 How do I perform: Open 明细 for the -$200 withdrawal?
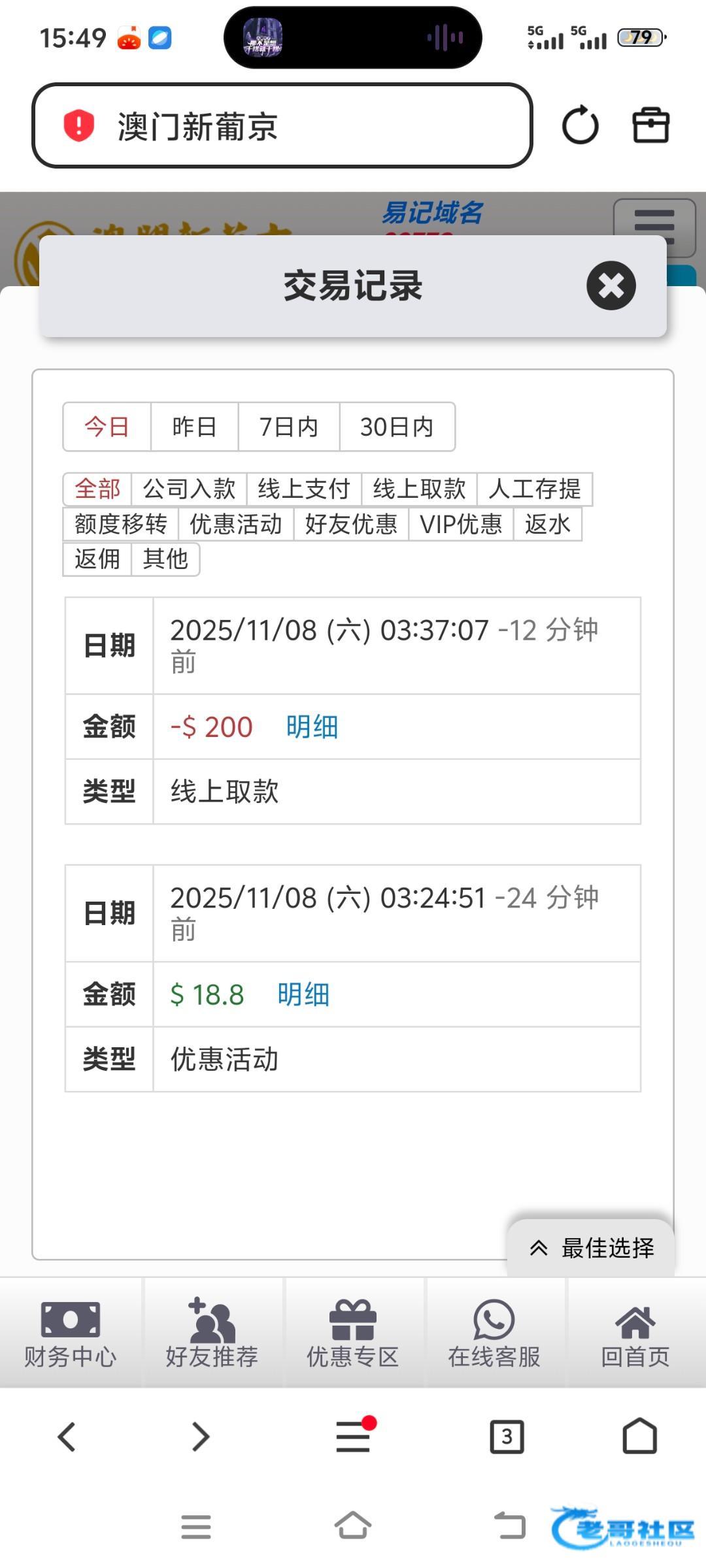click(x=312, y=727)
